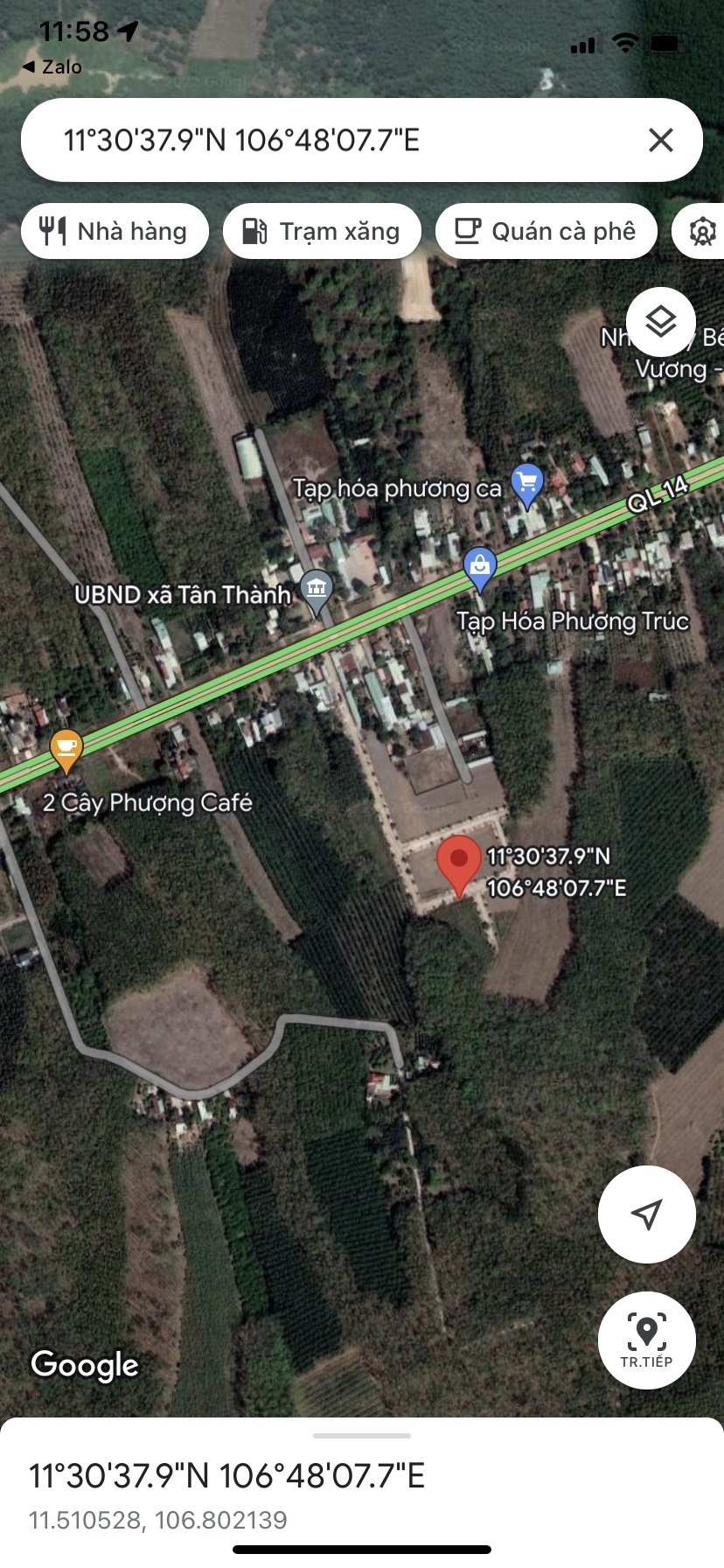
Task: Filter by Trạm xăng chip
Action: (x=322, y=232)
